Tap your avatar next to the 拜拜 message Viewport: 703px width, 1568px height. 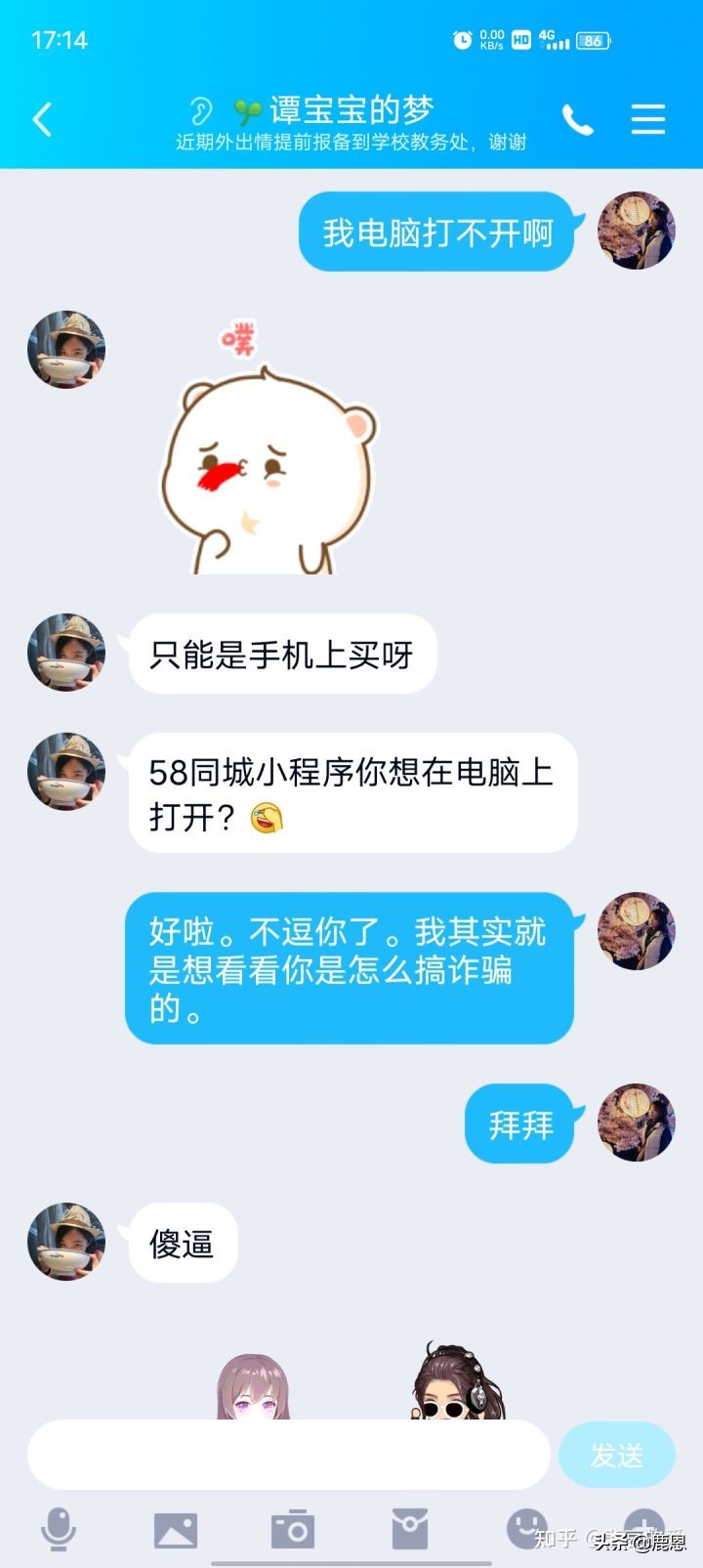coord(636,1123)
